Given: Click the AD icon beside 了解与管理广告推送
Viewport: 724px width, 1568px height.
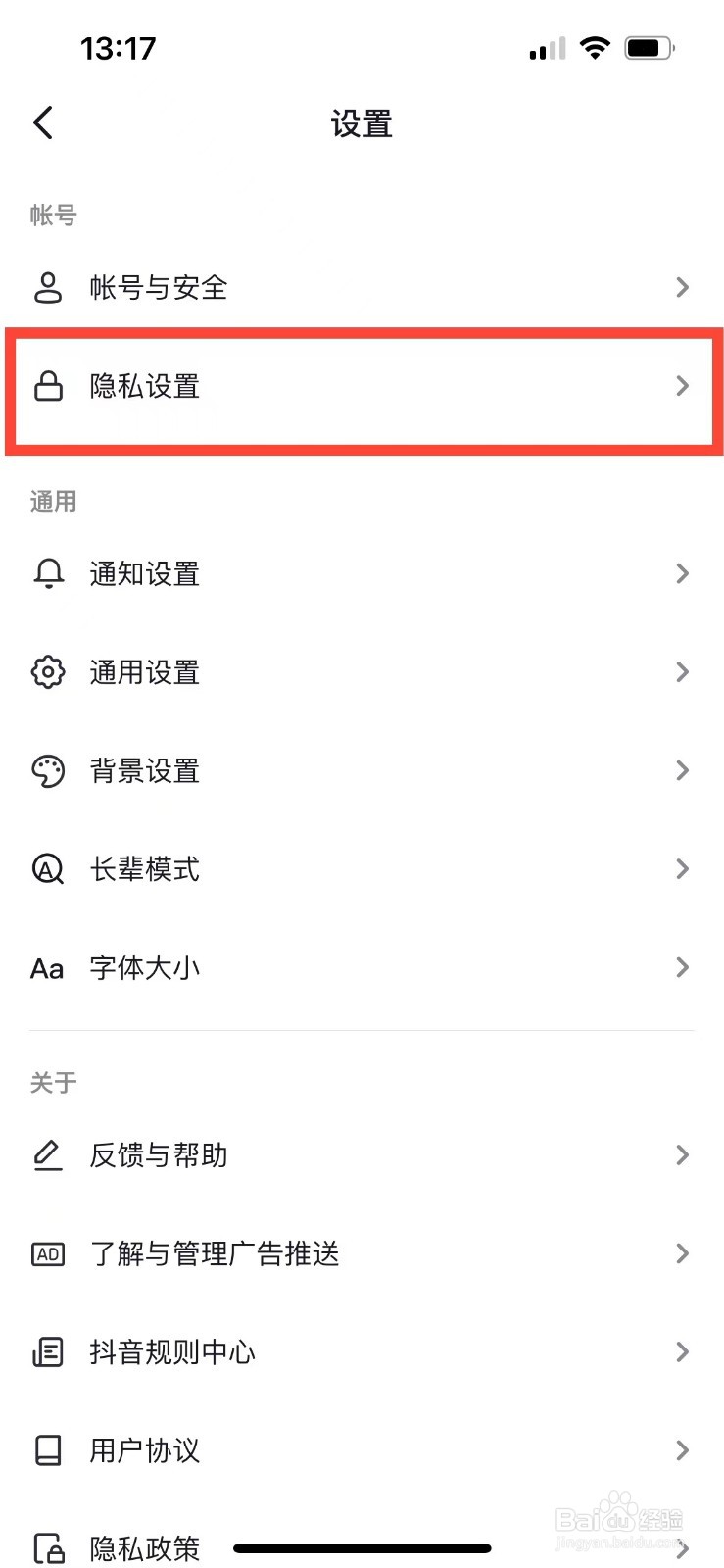Looking at the screenshot, I should [x=47, y=1253].
